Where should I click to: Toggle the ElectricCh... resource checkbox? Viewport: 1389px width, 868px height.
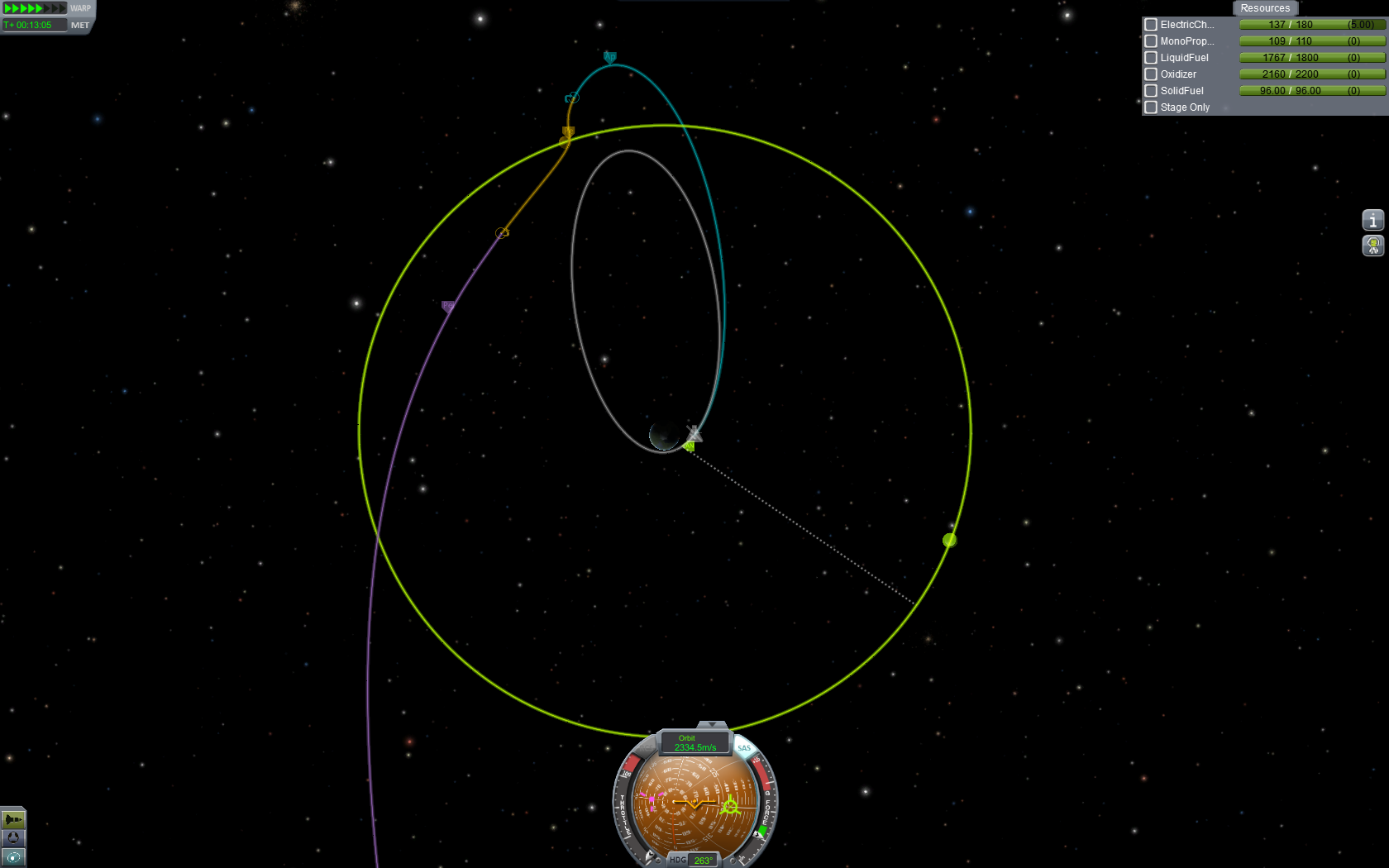pyautogui.click(x=1150, y=25)
